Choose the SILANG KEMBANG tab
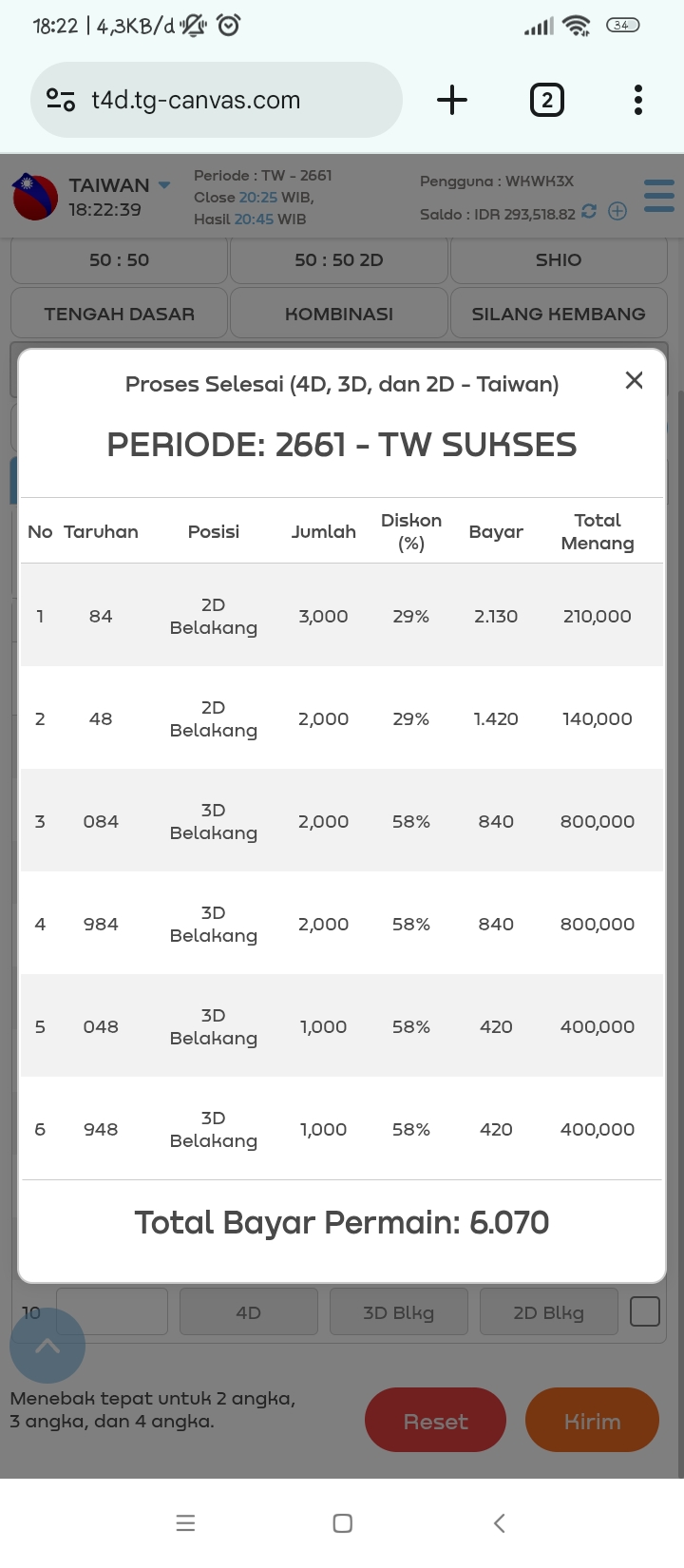The width and height of the screenshot is (684, 1568). (x=559, y=314)
